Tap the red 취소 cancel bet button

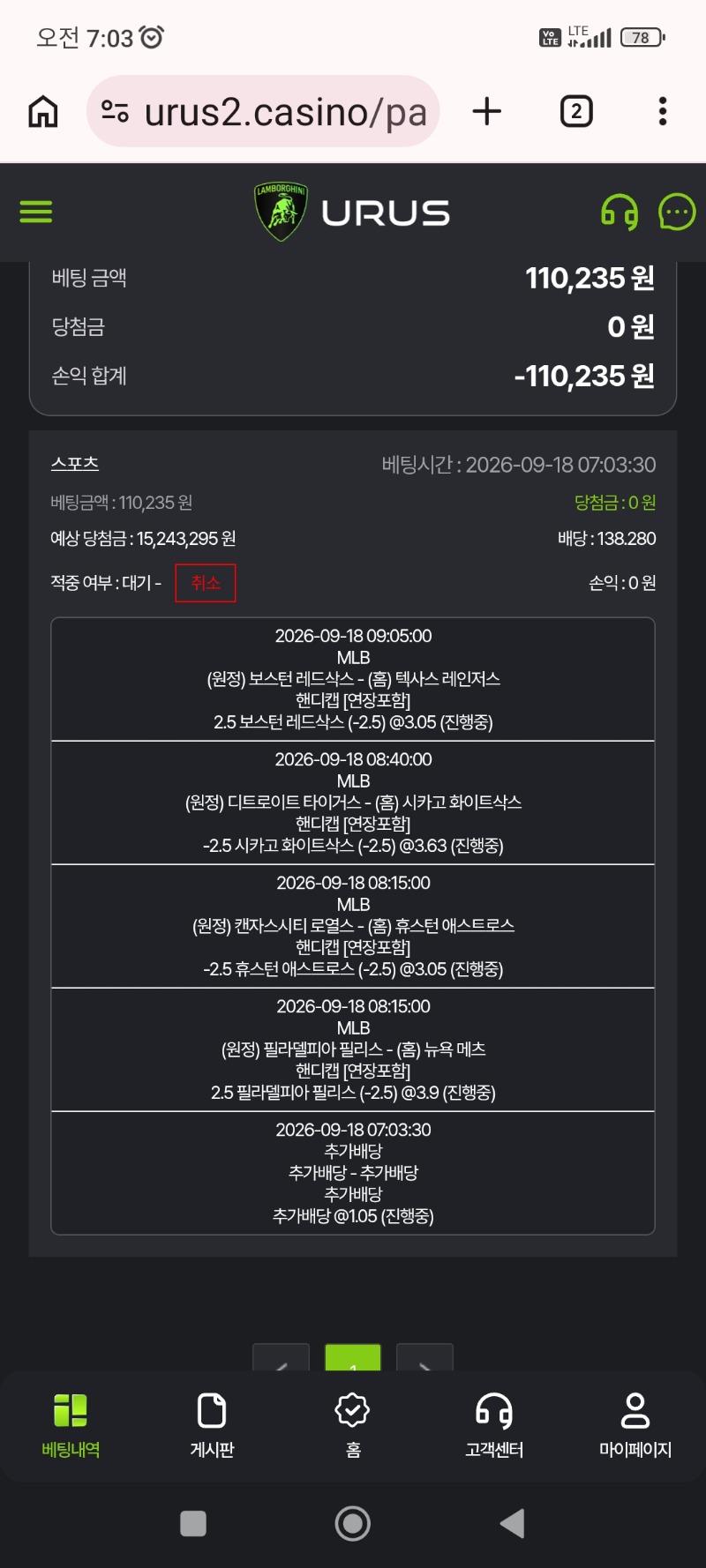tap(206, 583)
